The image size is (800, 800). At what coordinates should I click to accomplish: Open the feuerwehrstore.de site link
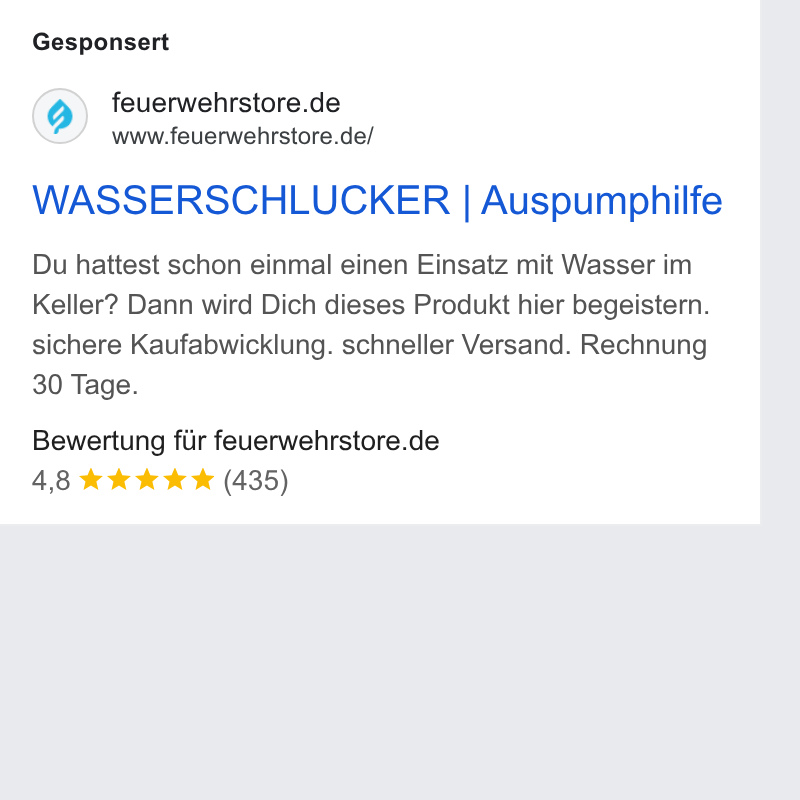point(226,103)
